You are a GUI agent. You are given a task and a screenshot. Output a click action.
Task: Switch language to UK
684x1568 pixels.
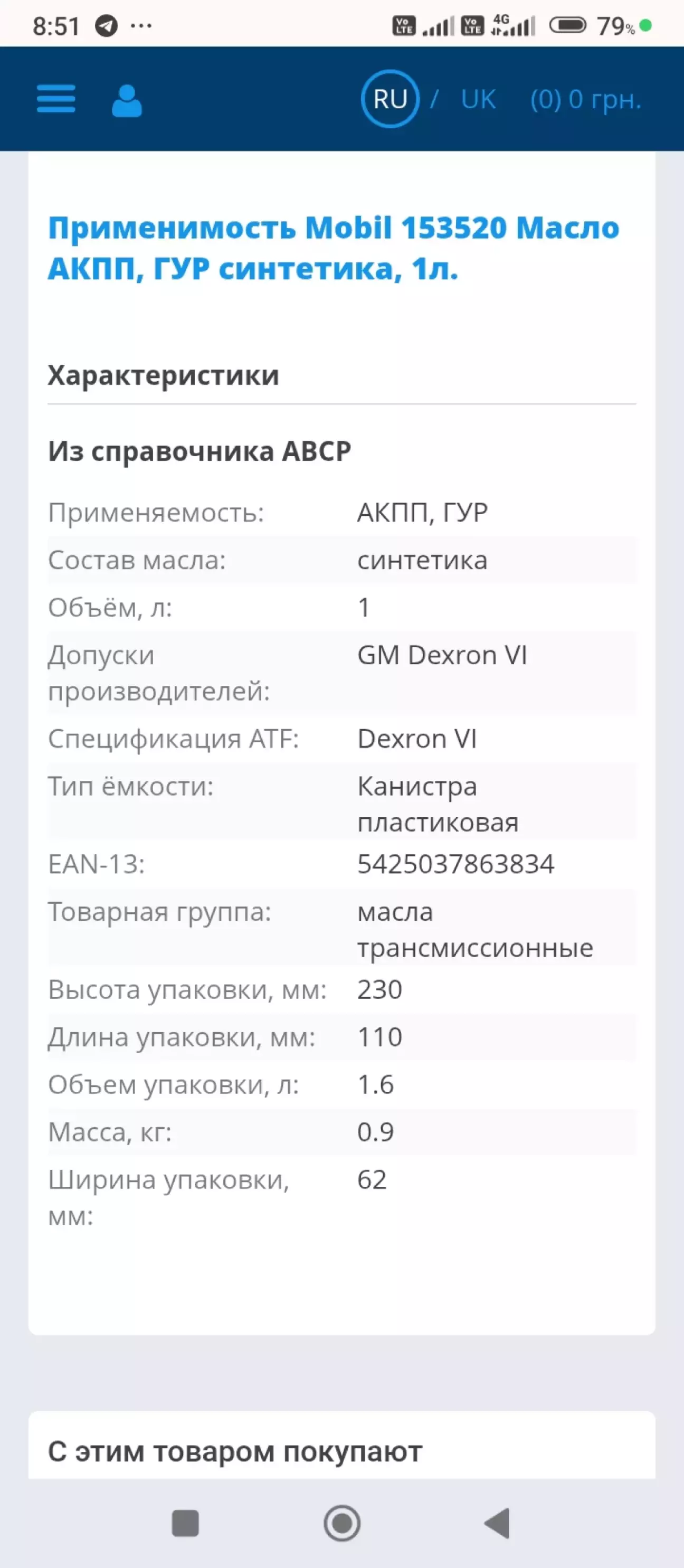coord(478,99)
